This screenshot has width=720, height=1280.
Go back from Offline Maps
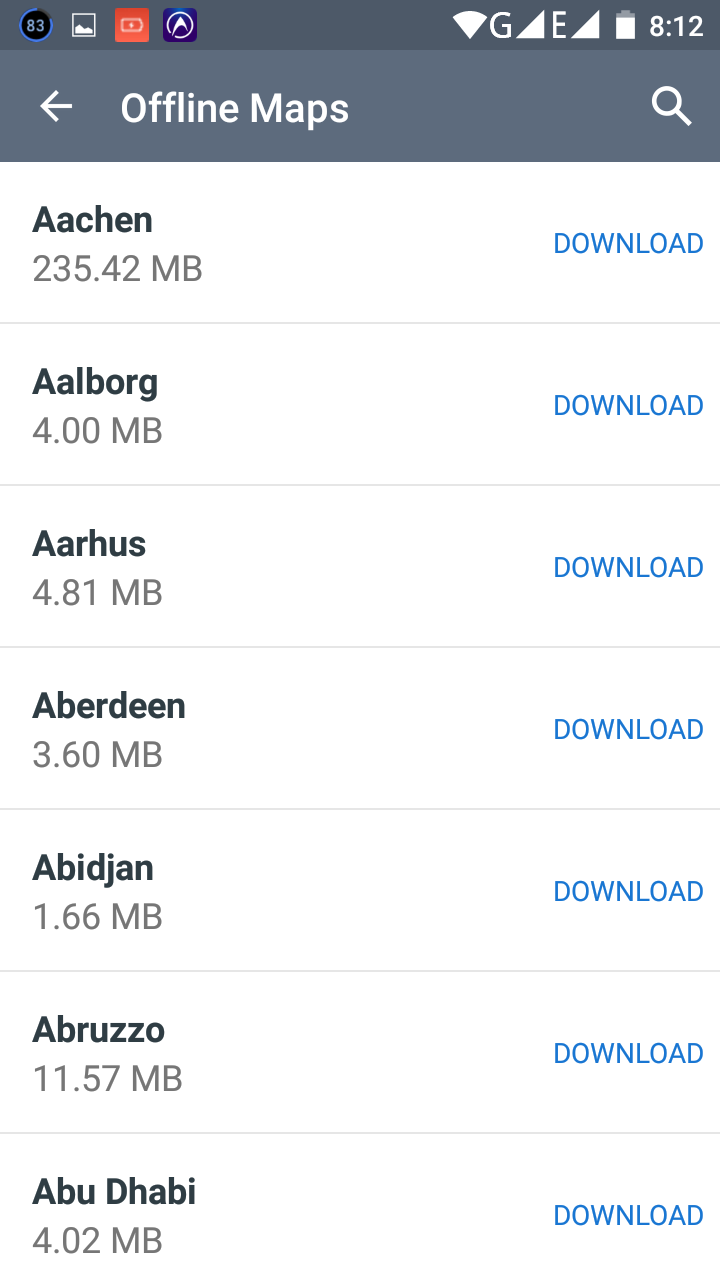click(56, 107)
